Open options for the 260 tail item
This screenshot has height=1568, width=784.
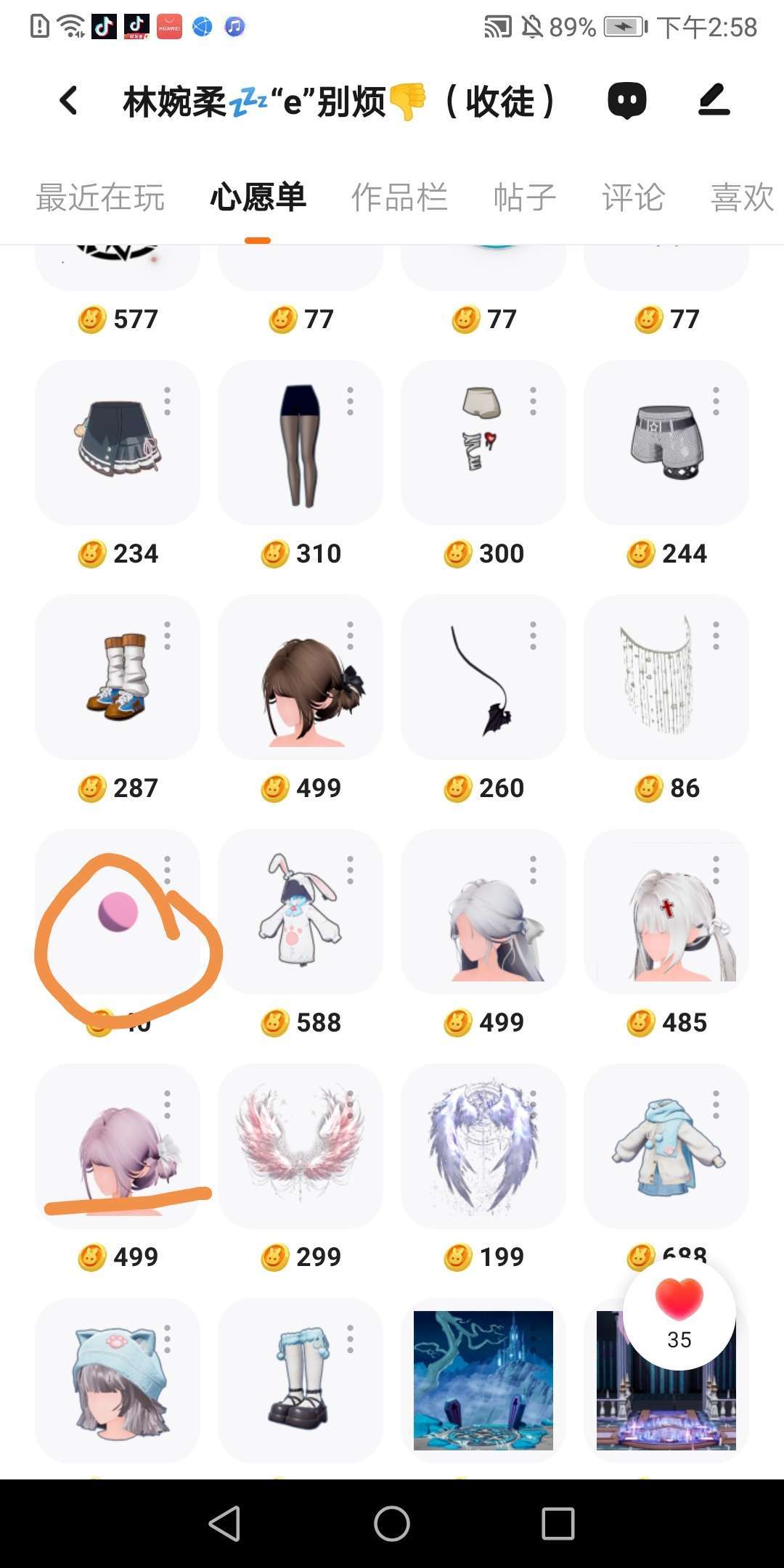coord(534,635)
